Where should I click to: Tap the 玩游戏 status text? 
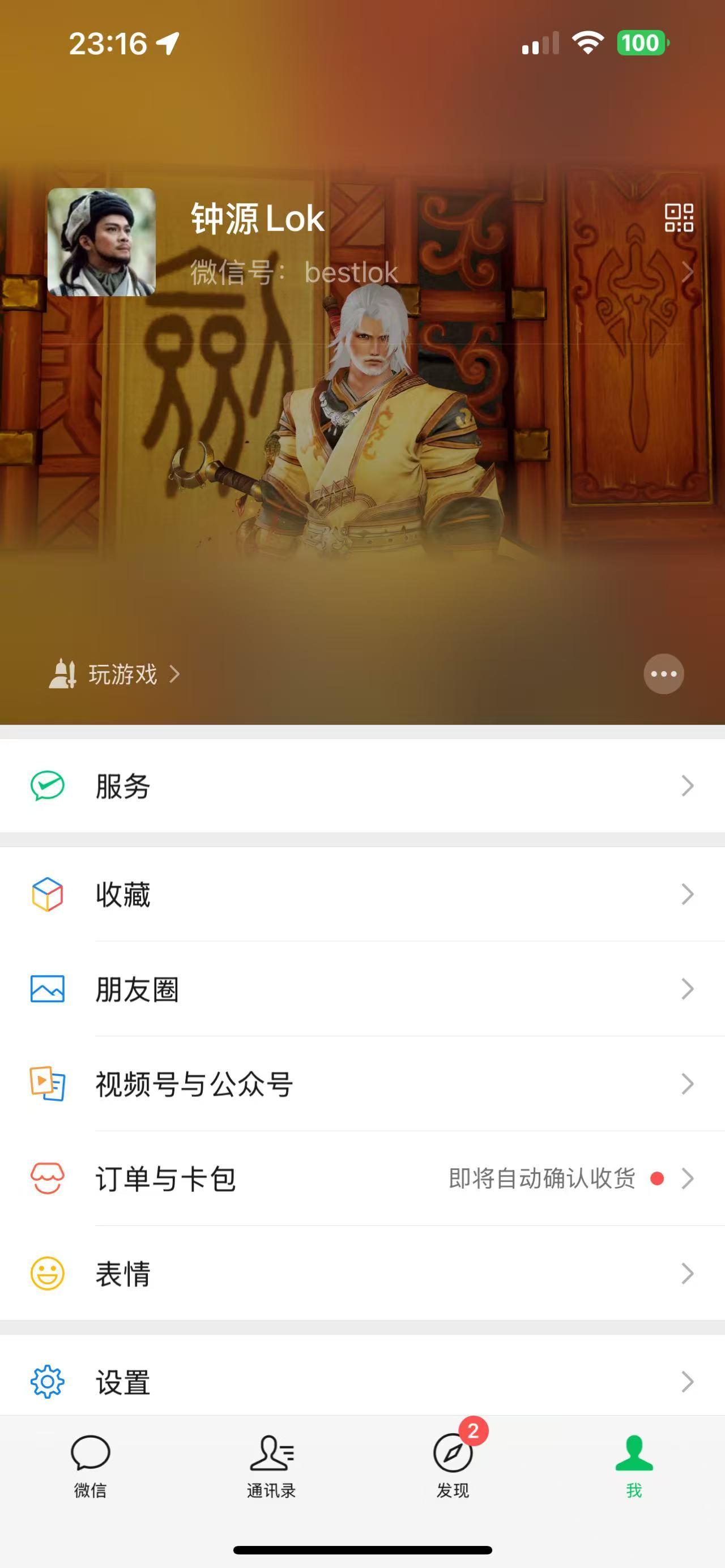coord(124,673)
